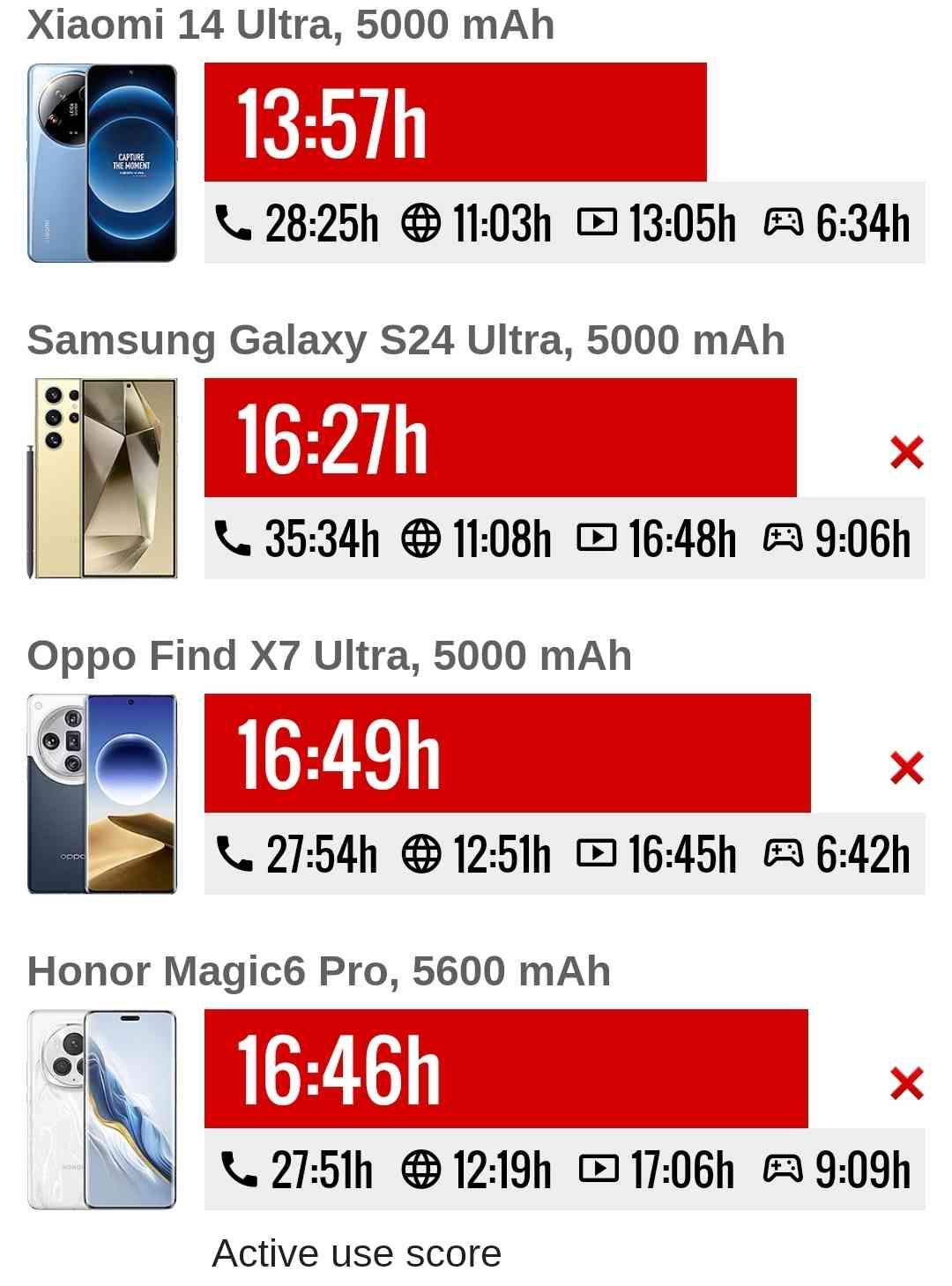Remove Oppo Find X7 Ultra from comparison
Image resolution: width=952 pixels, height=1286 pixels.
coord(906,768)
